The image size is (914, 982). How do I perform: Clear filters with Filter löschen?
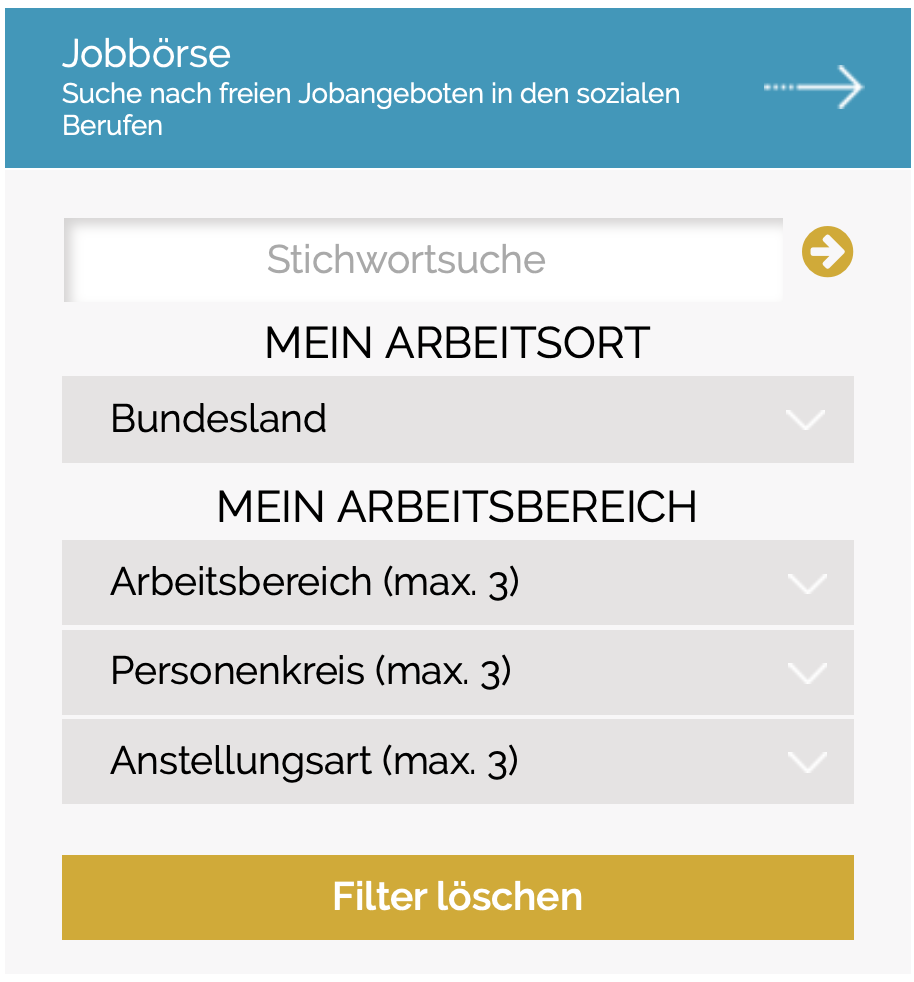pos(457,897)
